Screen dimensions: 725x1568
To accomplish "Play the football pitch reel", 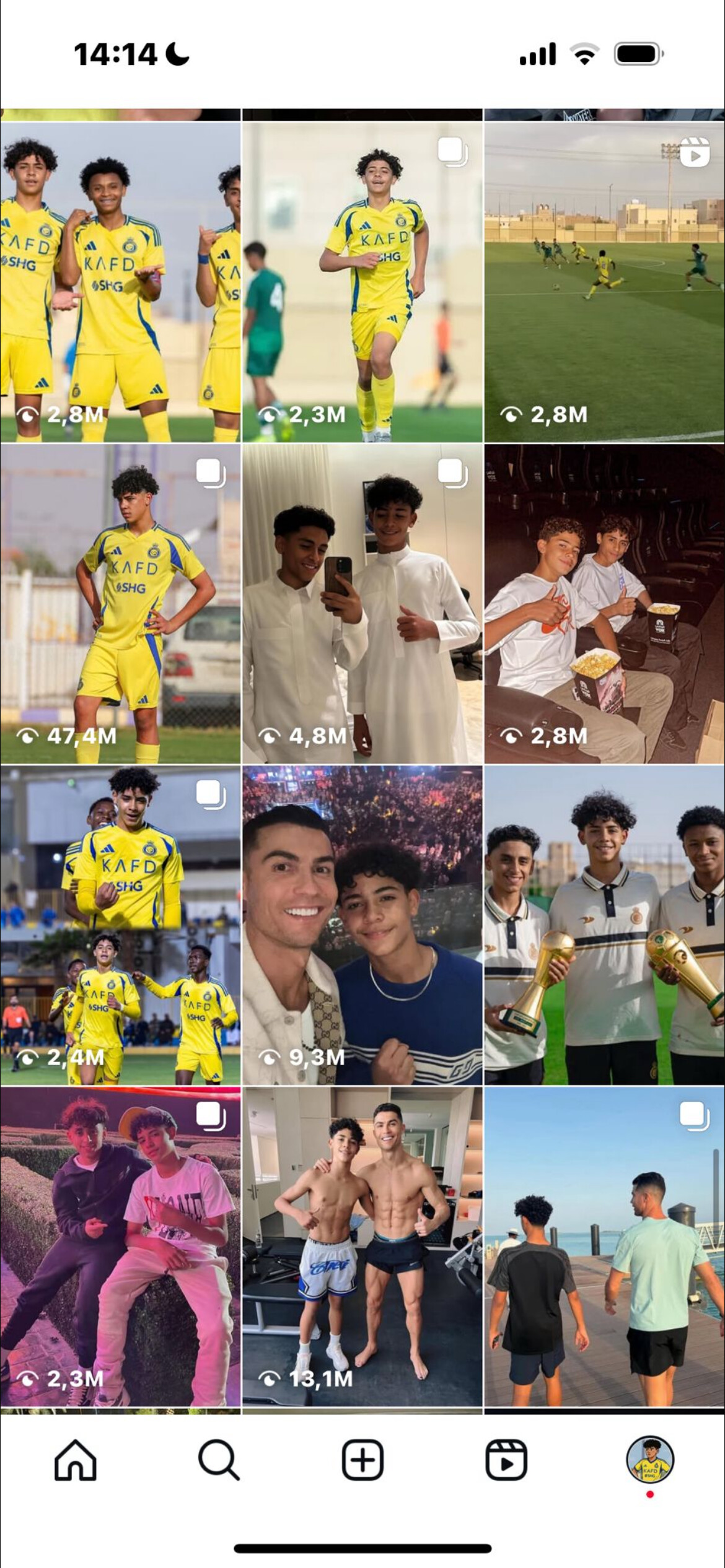I will (605, 282).
